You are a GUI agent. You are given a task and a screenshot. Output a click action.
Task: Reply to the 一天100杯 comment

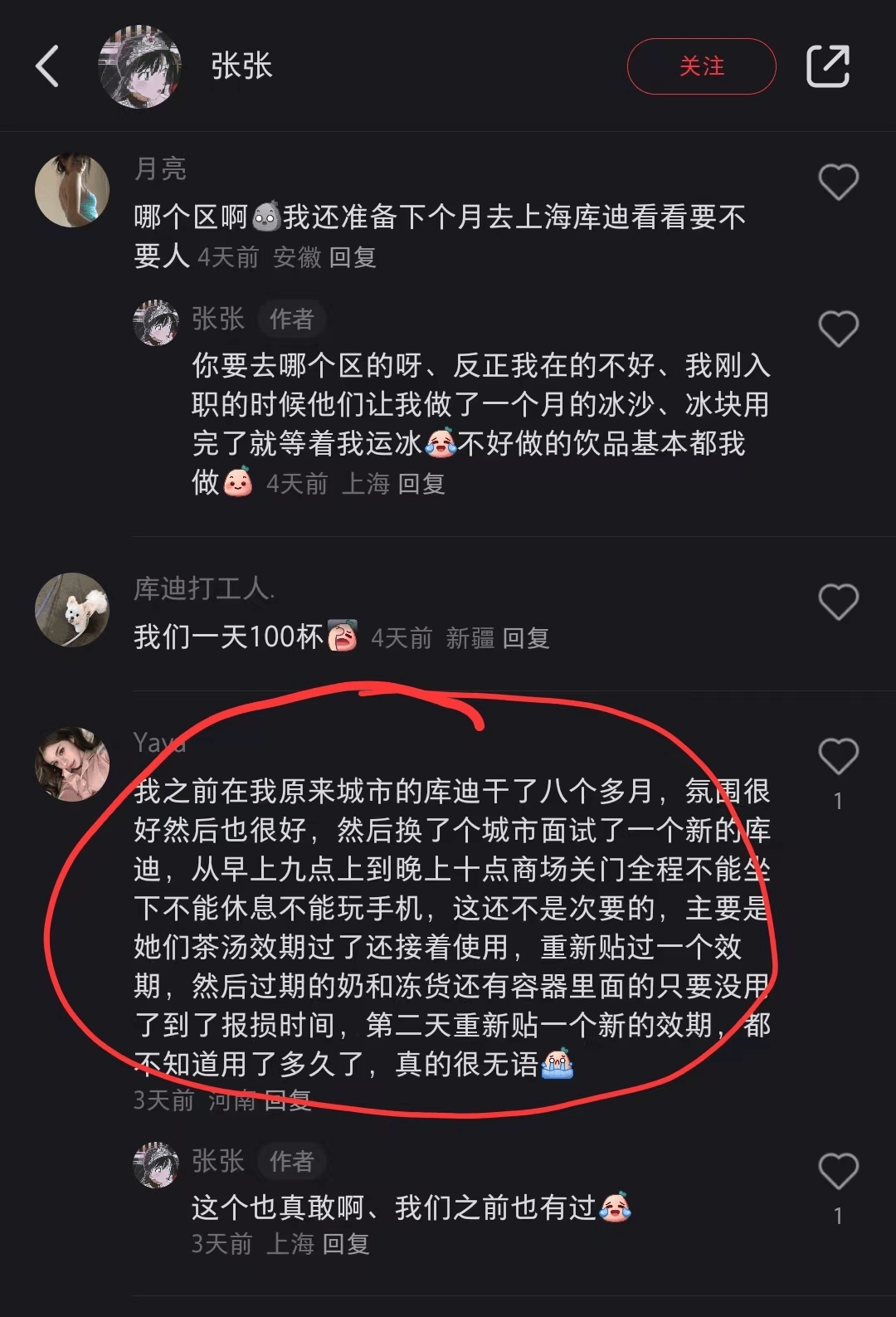point(526,638)
